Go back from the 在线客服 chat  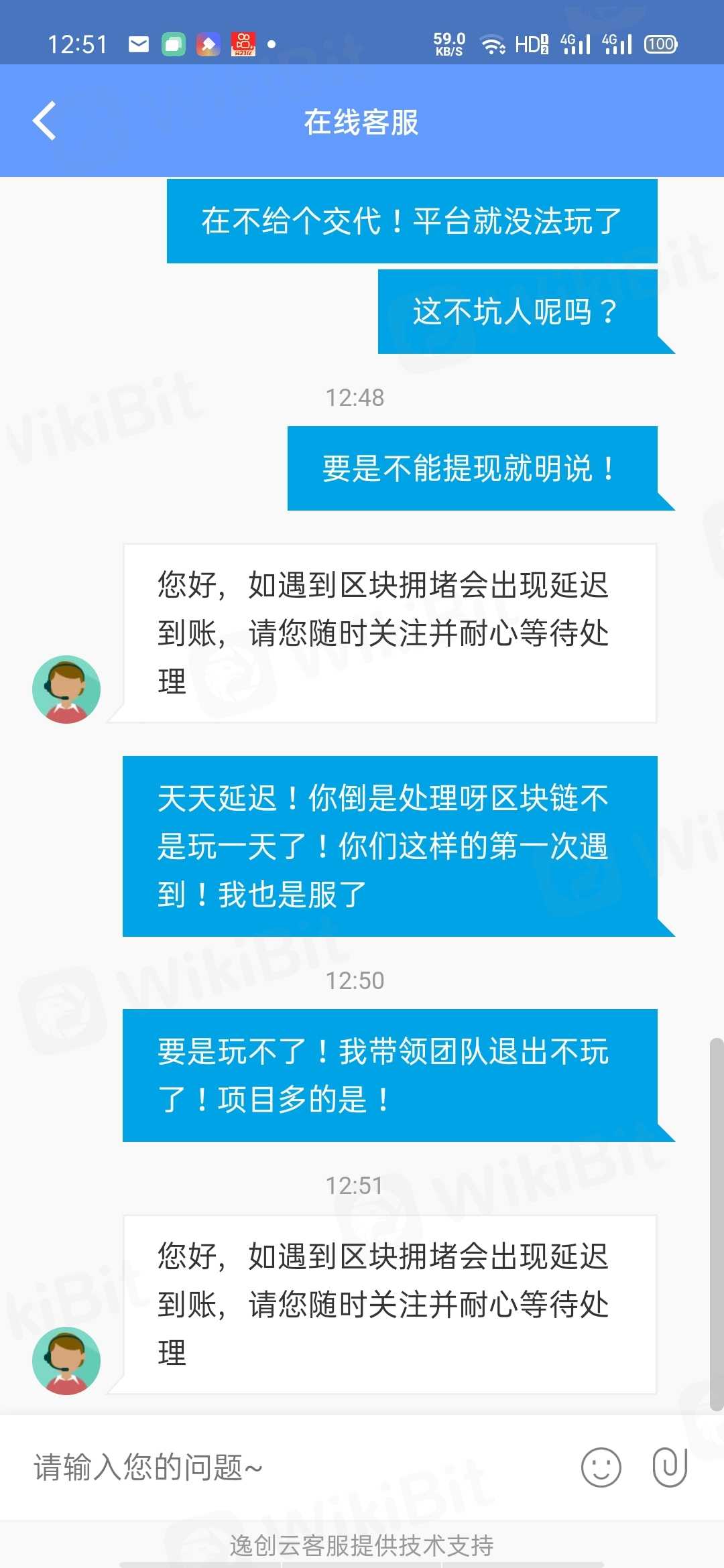(x=44, y=121)
